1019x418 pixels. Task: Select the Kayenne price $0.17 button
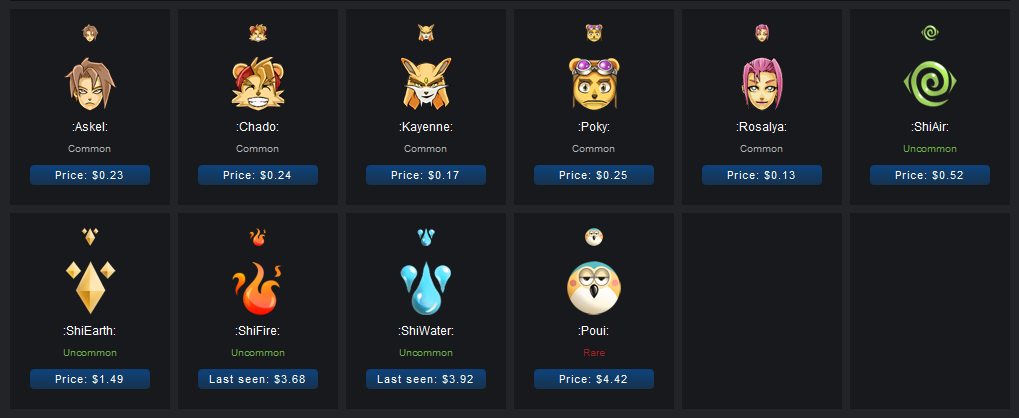point(425,175)
